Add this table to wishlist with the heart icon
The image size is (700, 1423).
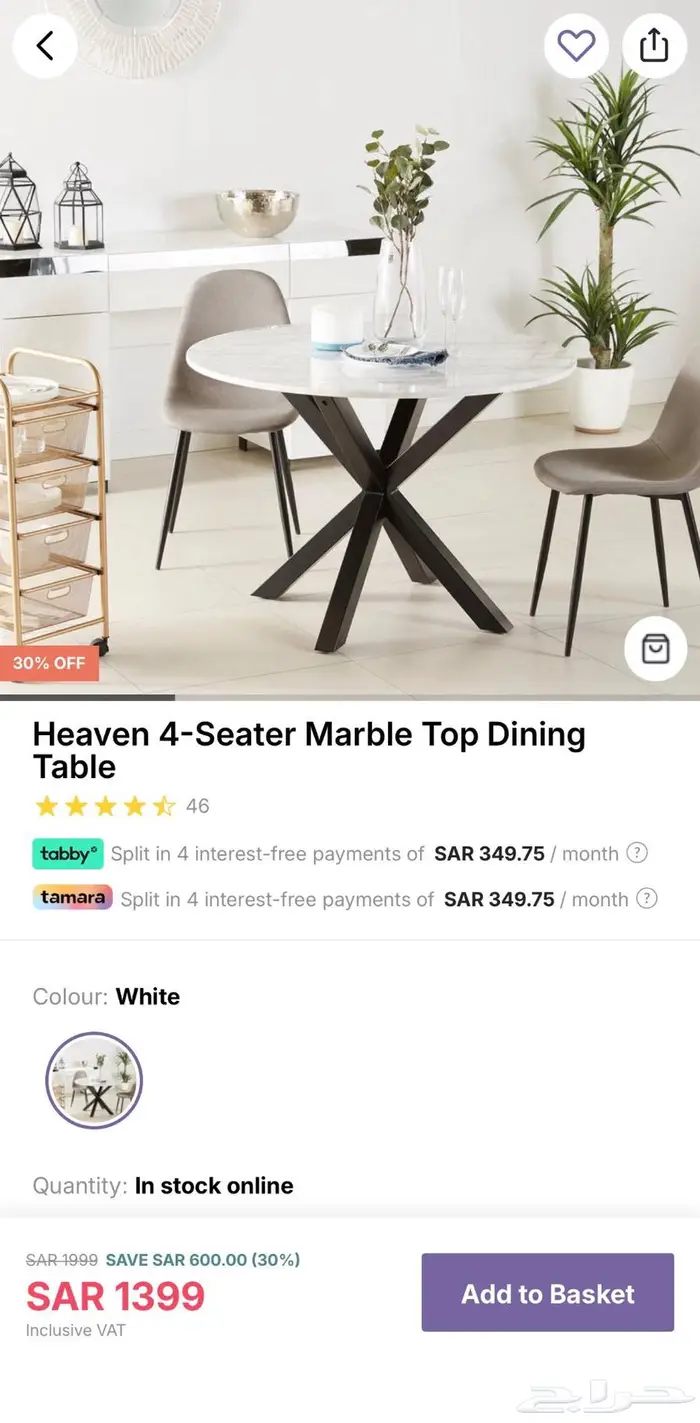[576, 45]
